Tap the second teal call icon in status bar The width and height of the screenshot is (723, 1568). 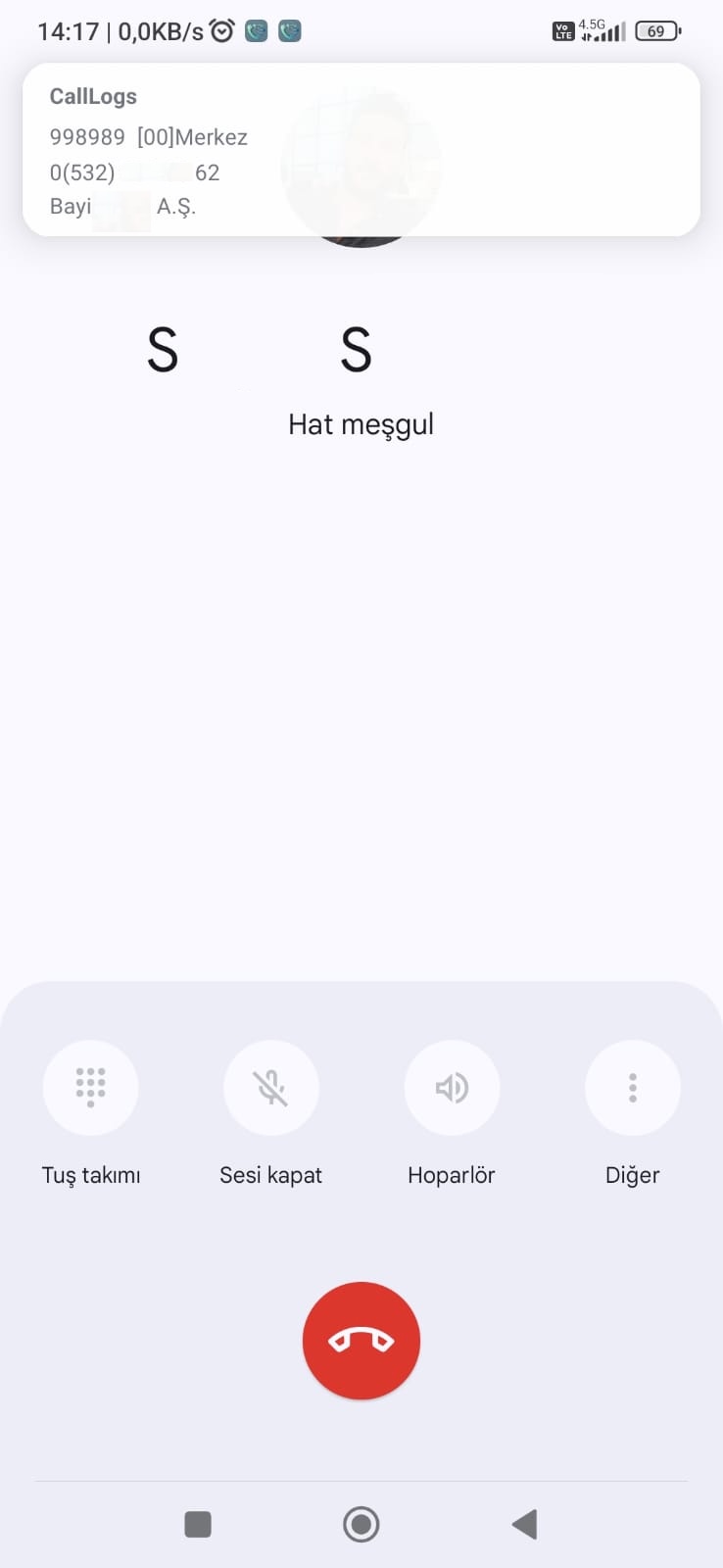[x=288, y=30]
